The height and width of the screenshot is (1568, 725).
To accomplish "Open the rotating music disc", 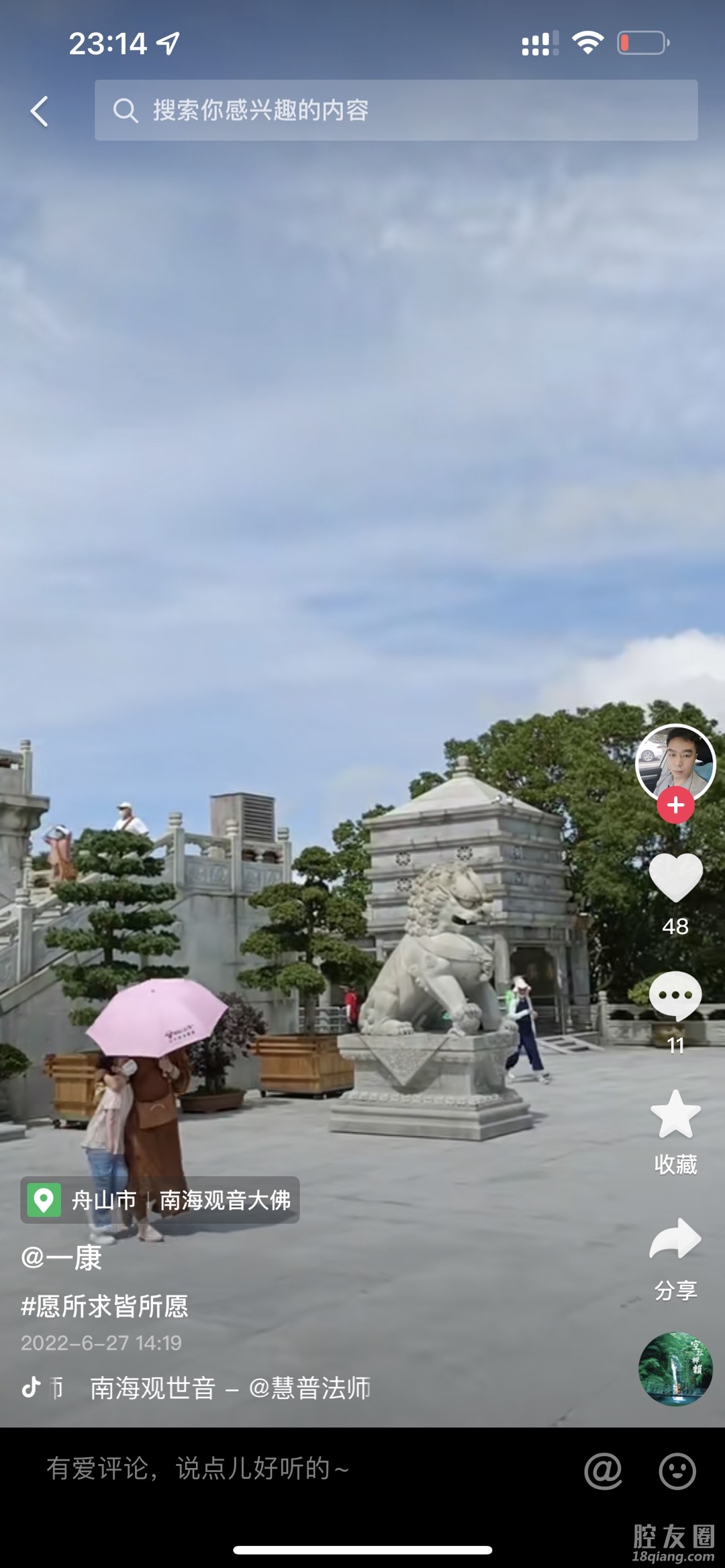I will [675, 1369].
